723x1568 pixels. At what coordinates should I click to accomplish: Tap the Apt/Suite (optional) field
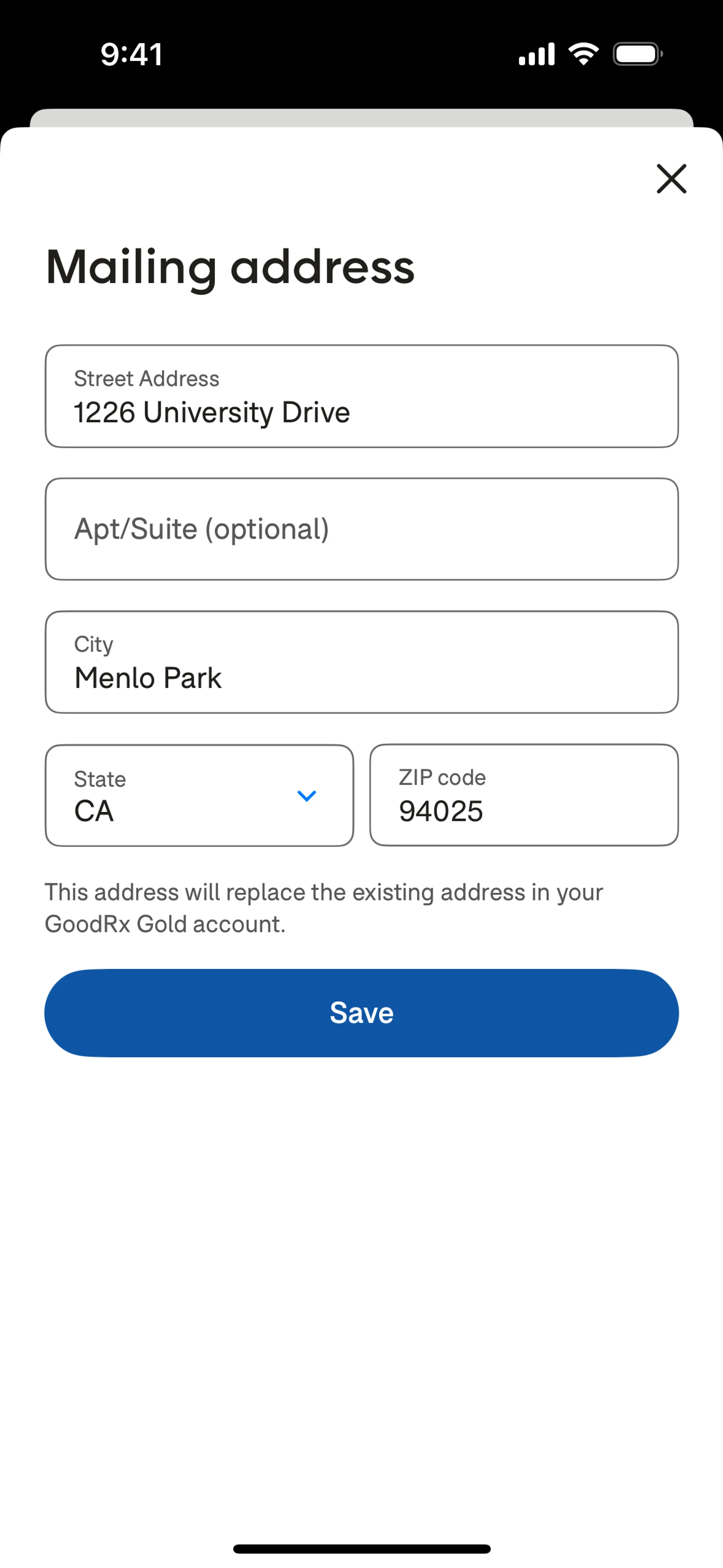point(361,529)
